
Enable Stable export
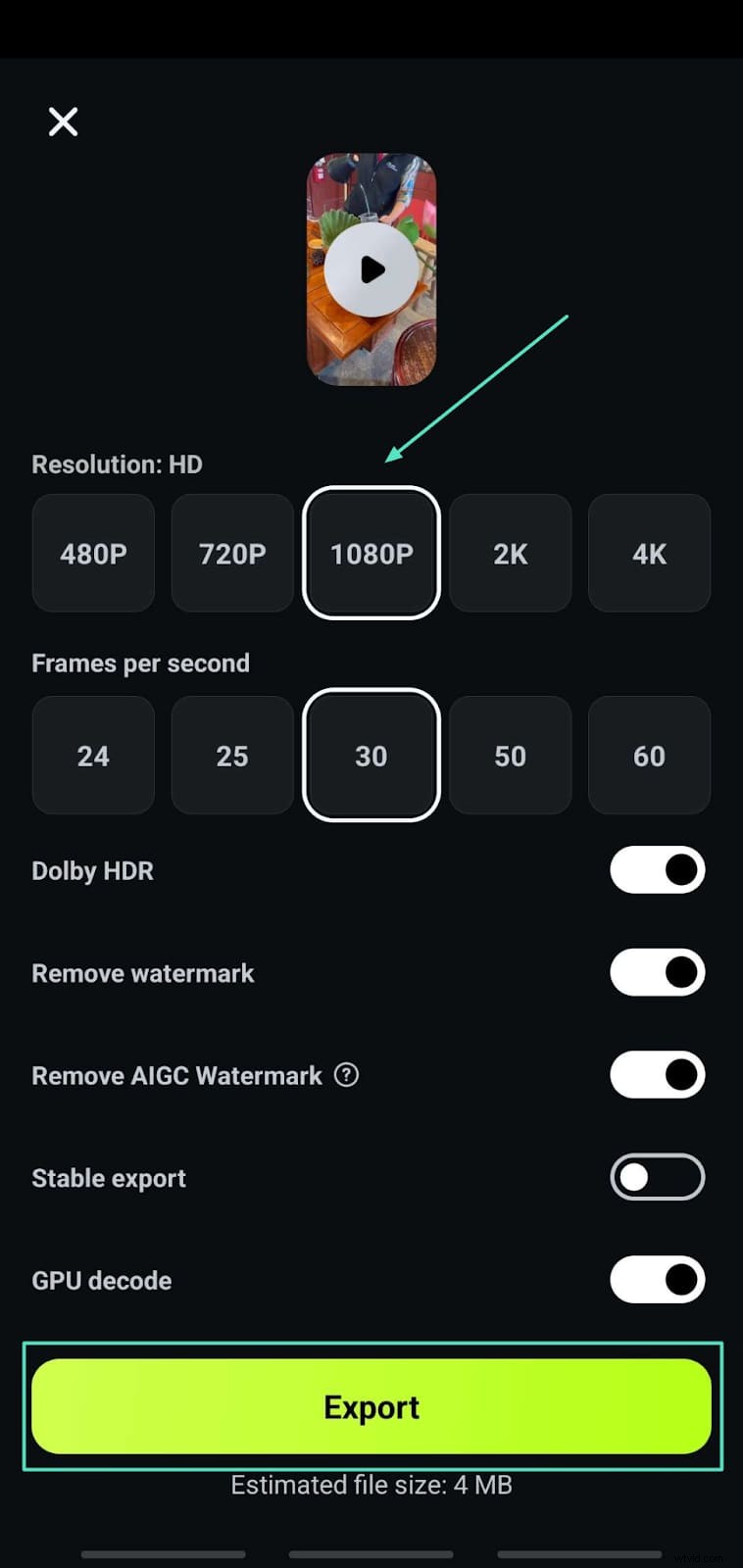click(x=657, y=1177)
